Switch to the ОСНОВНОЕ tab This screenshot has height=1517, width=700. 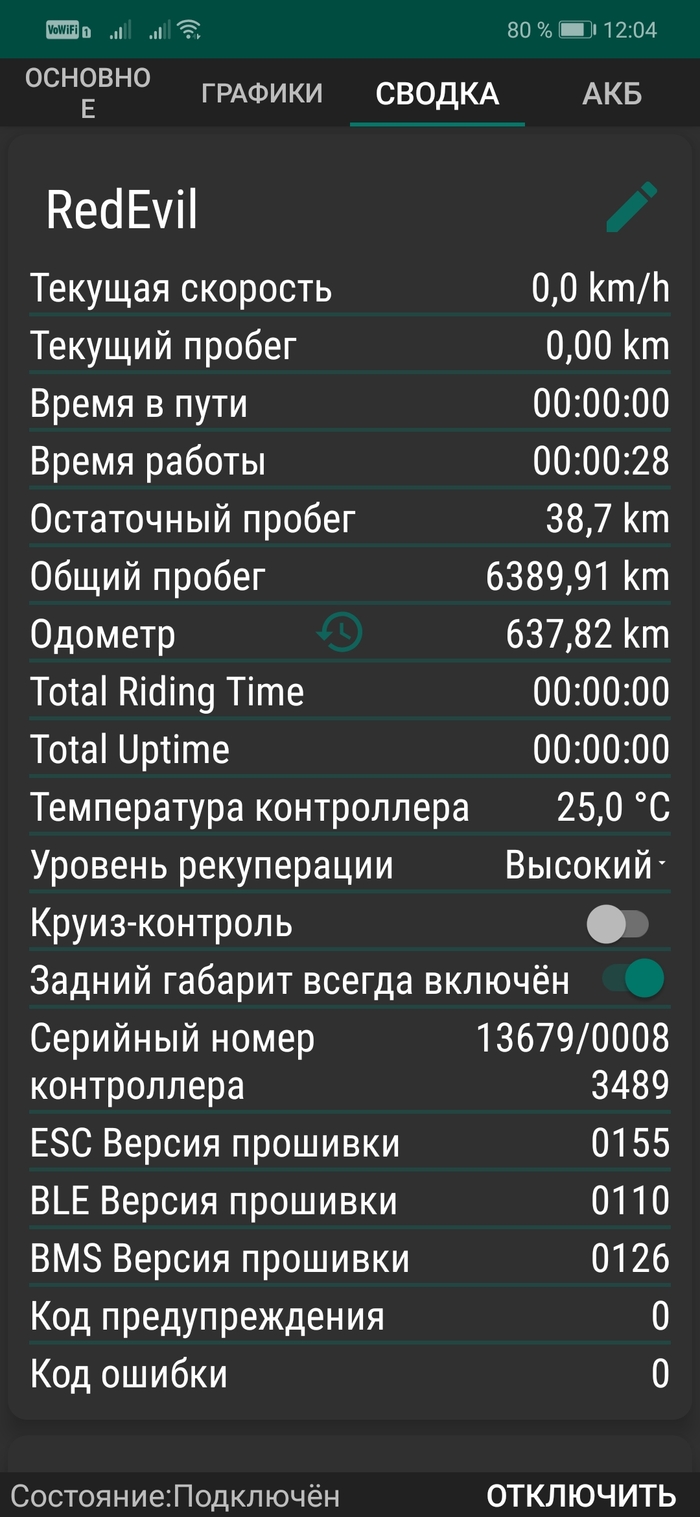[88, 93]
